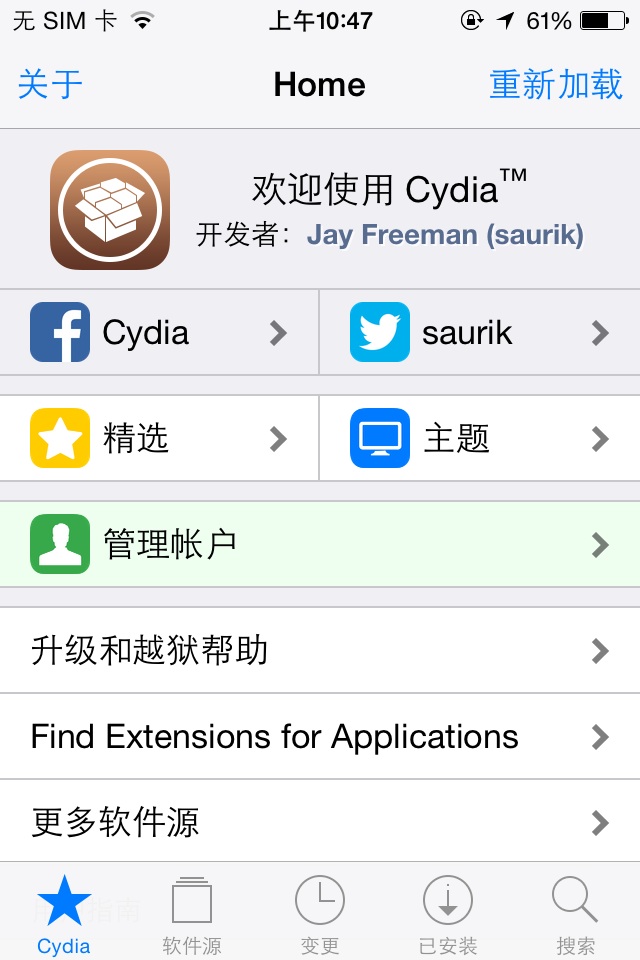Screen dimensions: 640x960
Task: Open 管理帐户 account management
Action: coord(320,544)
